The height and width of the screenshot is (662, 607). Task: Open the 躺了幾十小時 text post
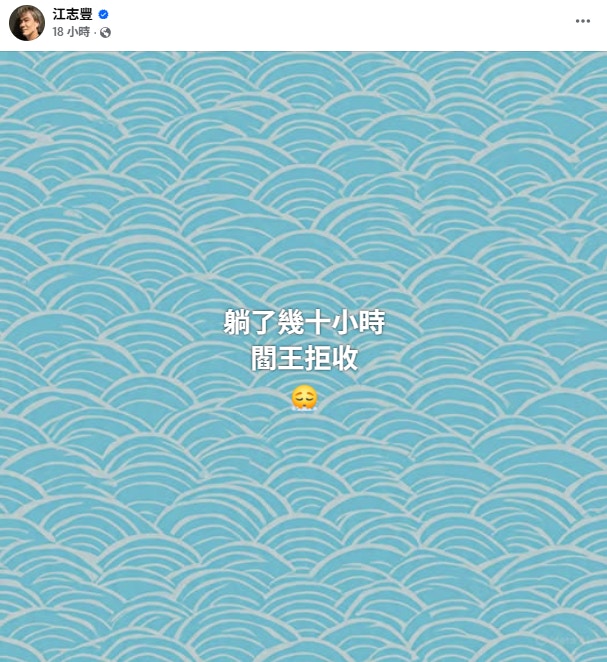304,342
